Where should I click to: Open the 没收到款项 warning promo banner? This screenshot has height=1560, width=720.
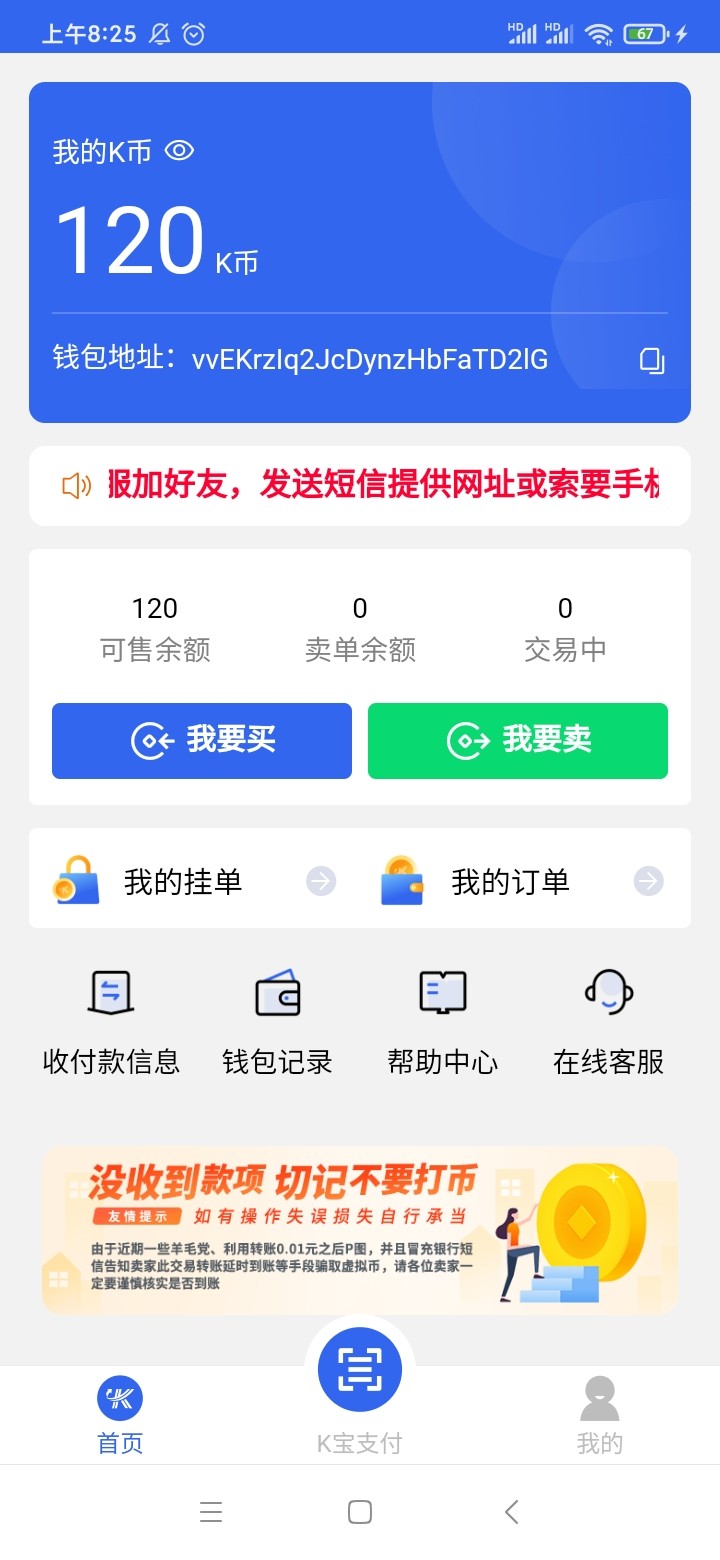[360, 1229]
